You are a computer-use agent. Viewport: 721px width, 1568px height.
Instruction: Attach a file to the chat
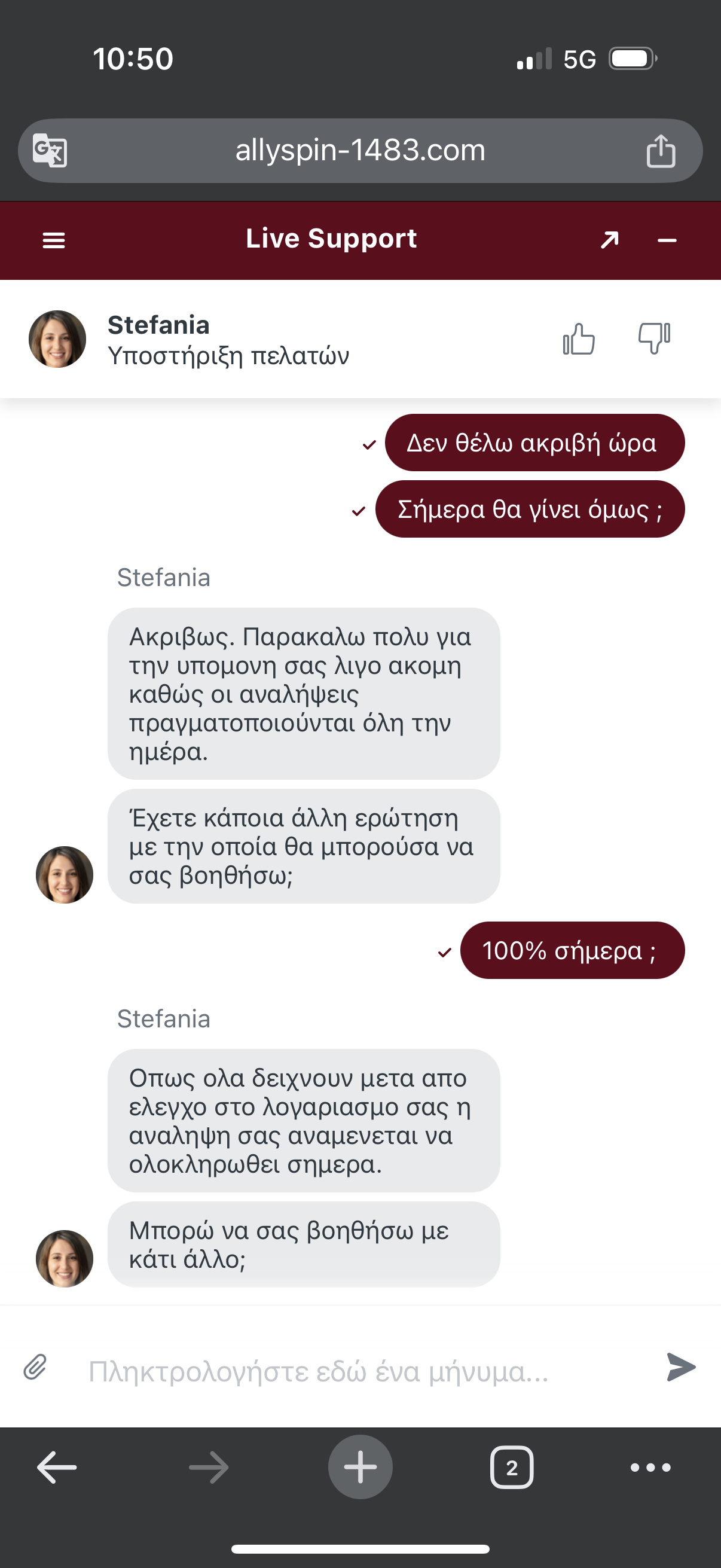point(35,1367)
